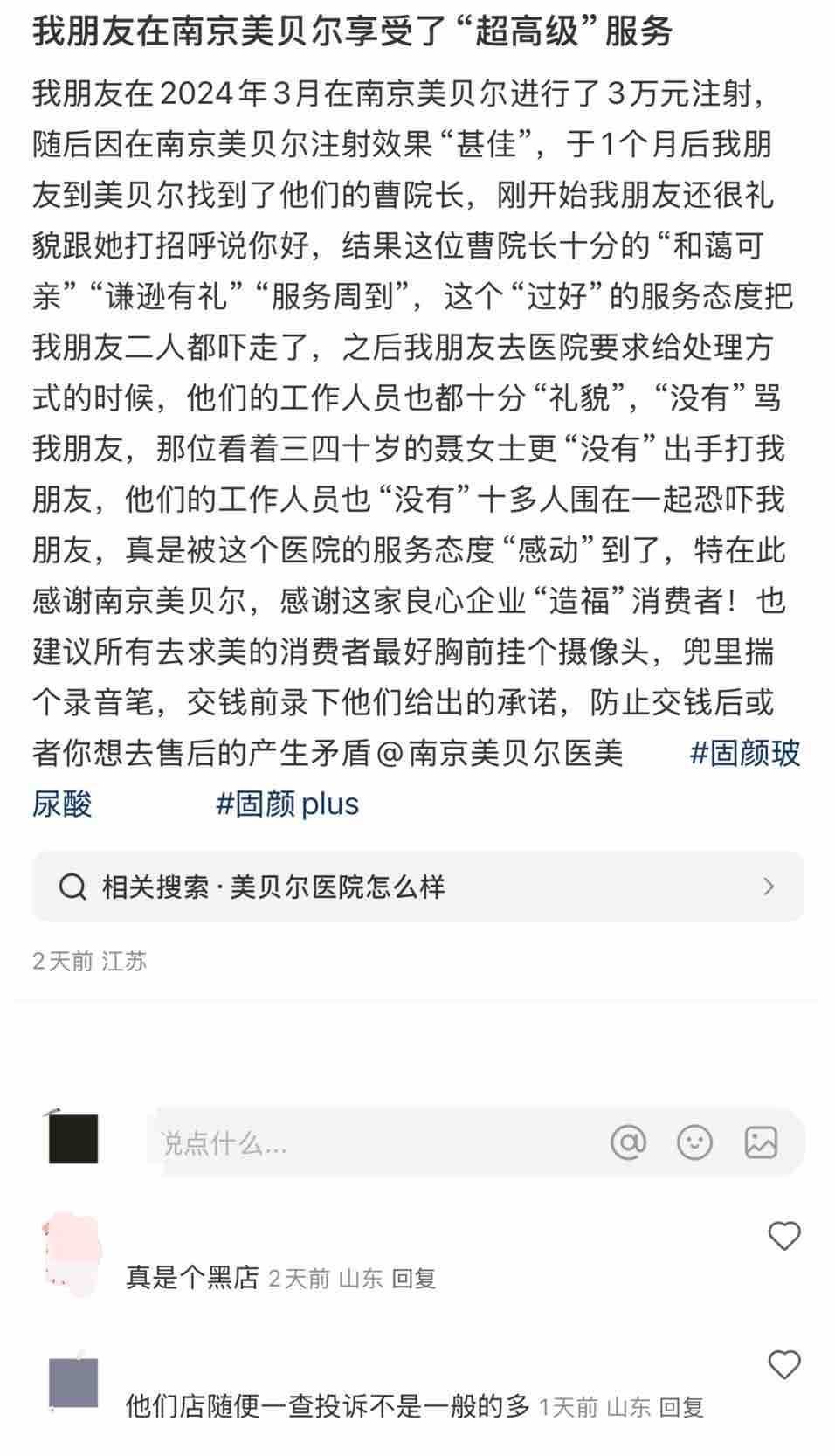Reply to comment 真是个黑店
Screen dimensions: 835x1456
(413, 1279)
